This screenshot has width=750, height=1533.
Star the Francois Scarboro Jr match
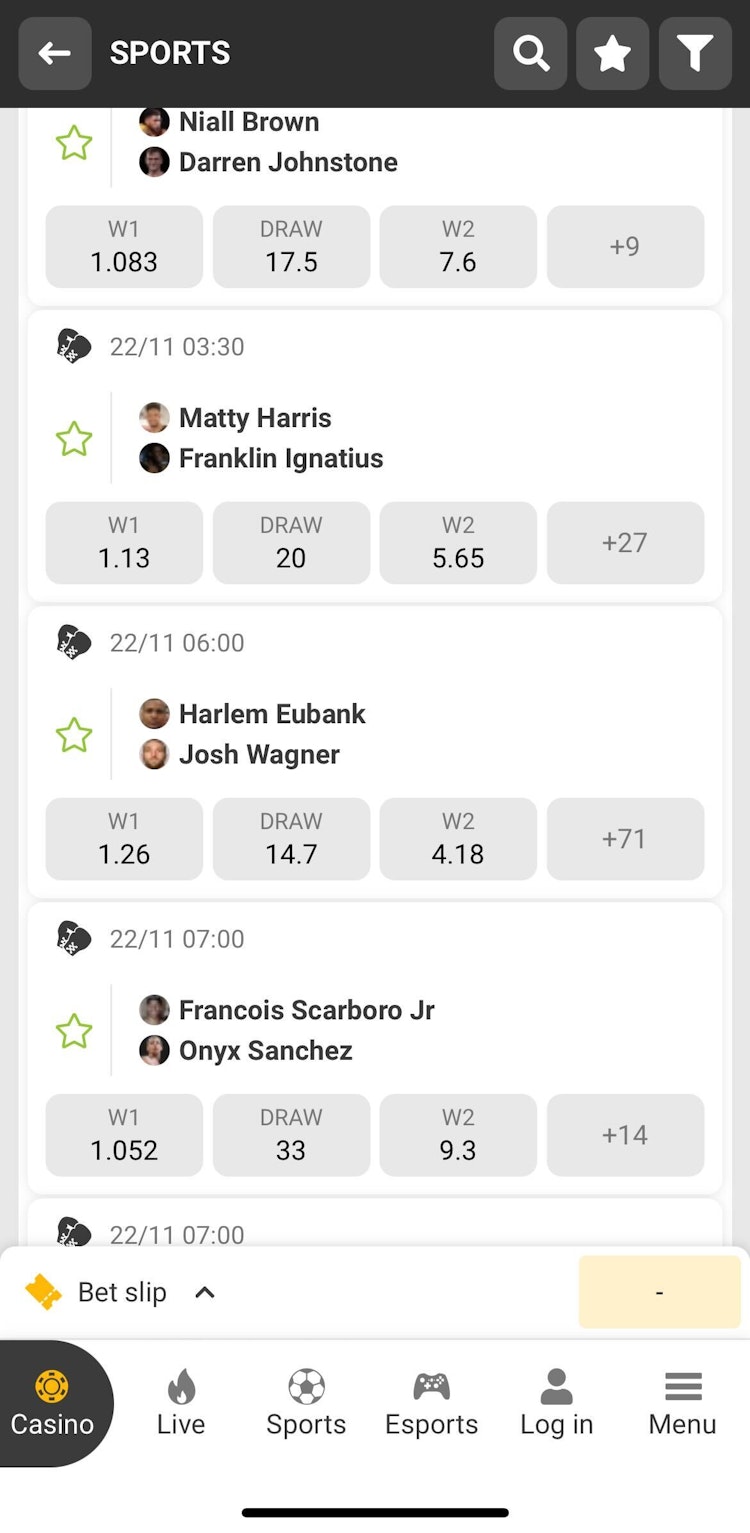(x=74, y=1031)
